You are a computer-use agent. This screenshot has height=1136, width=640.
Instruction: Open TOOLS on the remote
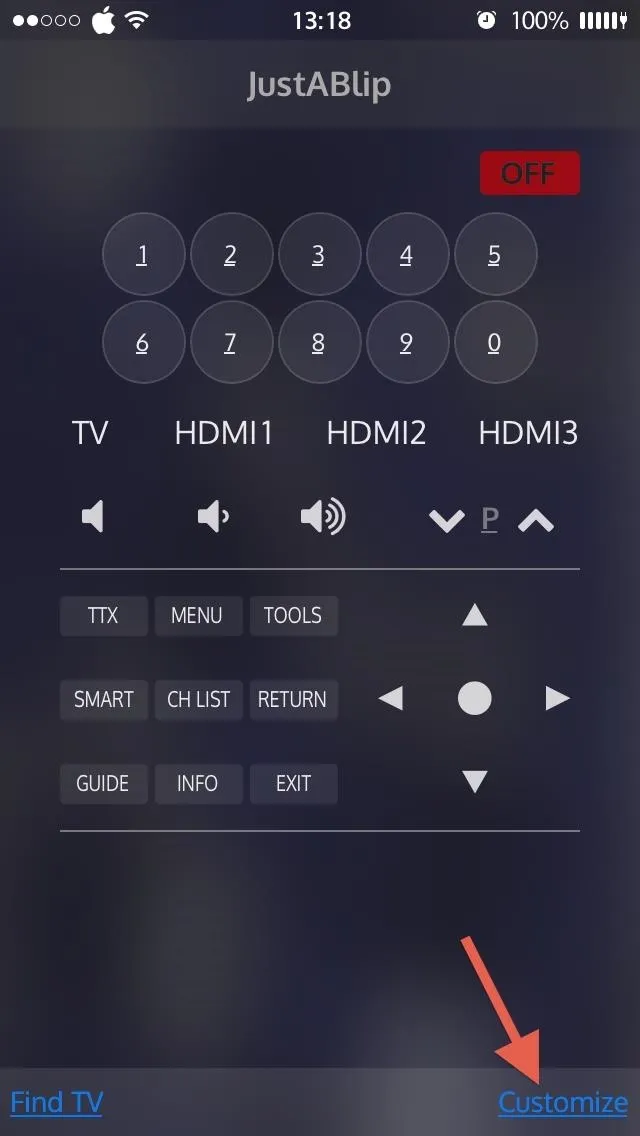[294, 616]
